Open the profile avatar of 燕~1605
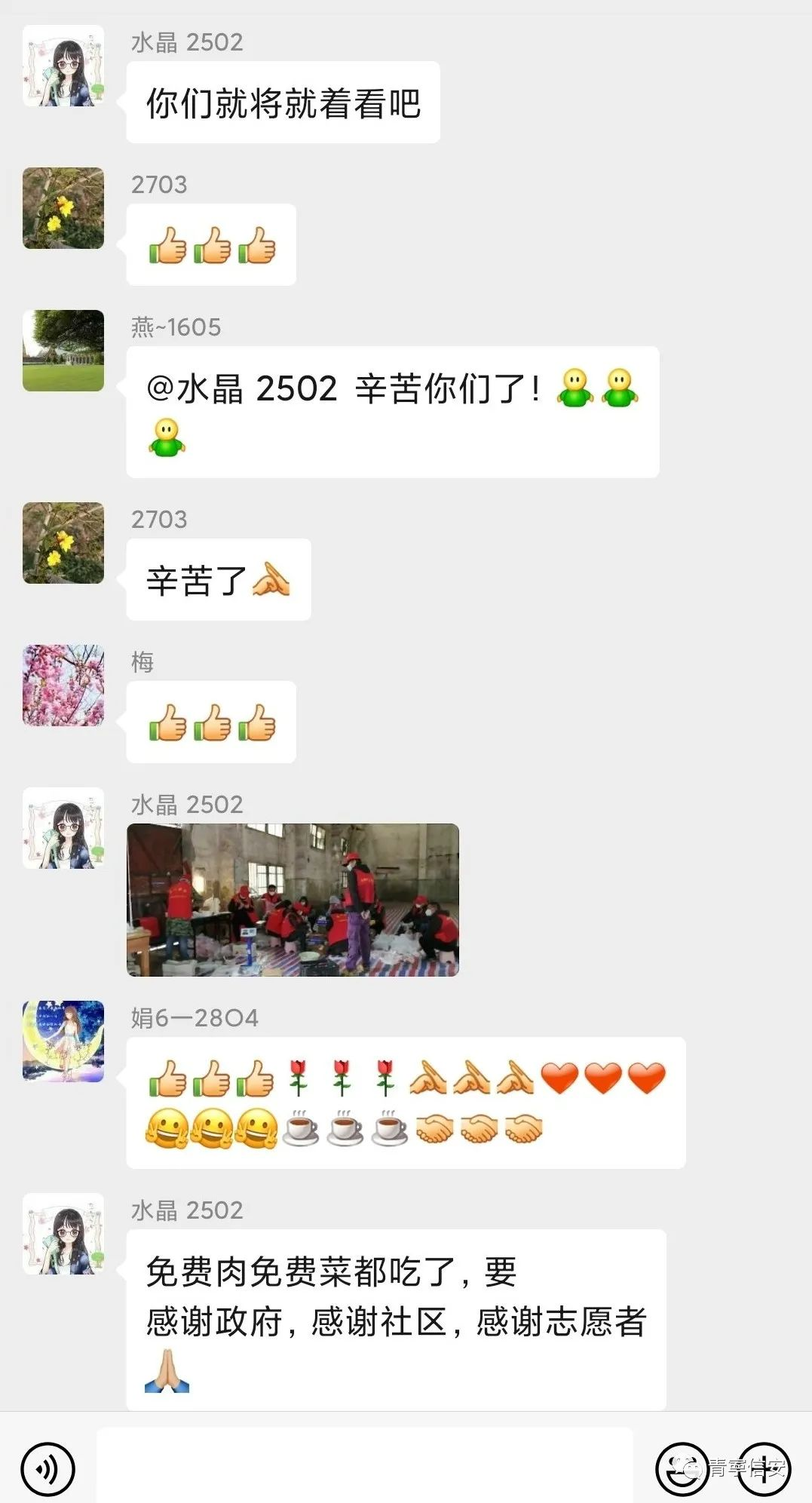 click(63, 351)
